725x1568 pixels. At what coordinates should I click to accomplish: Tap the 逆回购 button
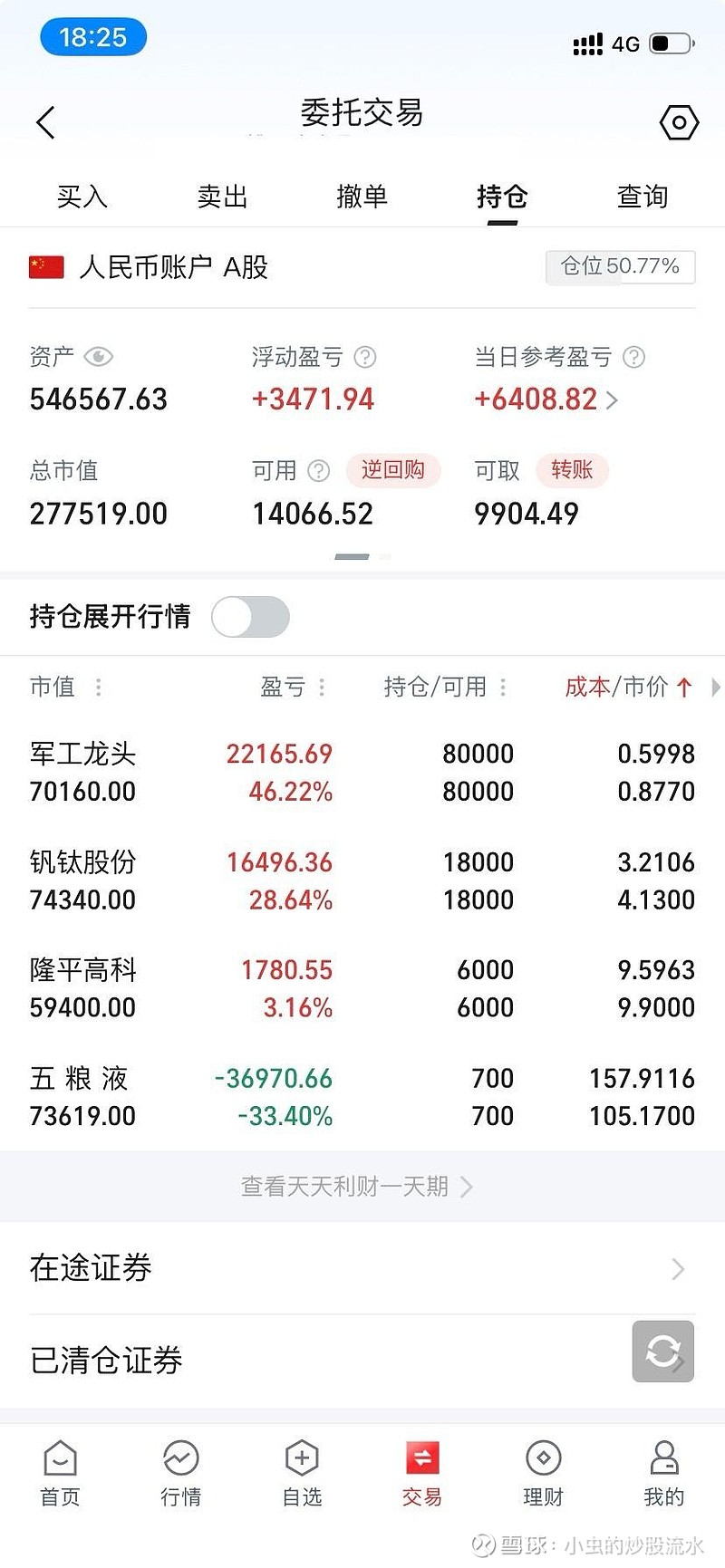click(x=392, y=470)
